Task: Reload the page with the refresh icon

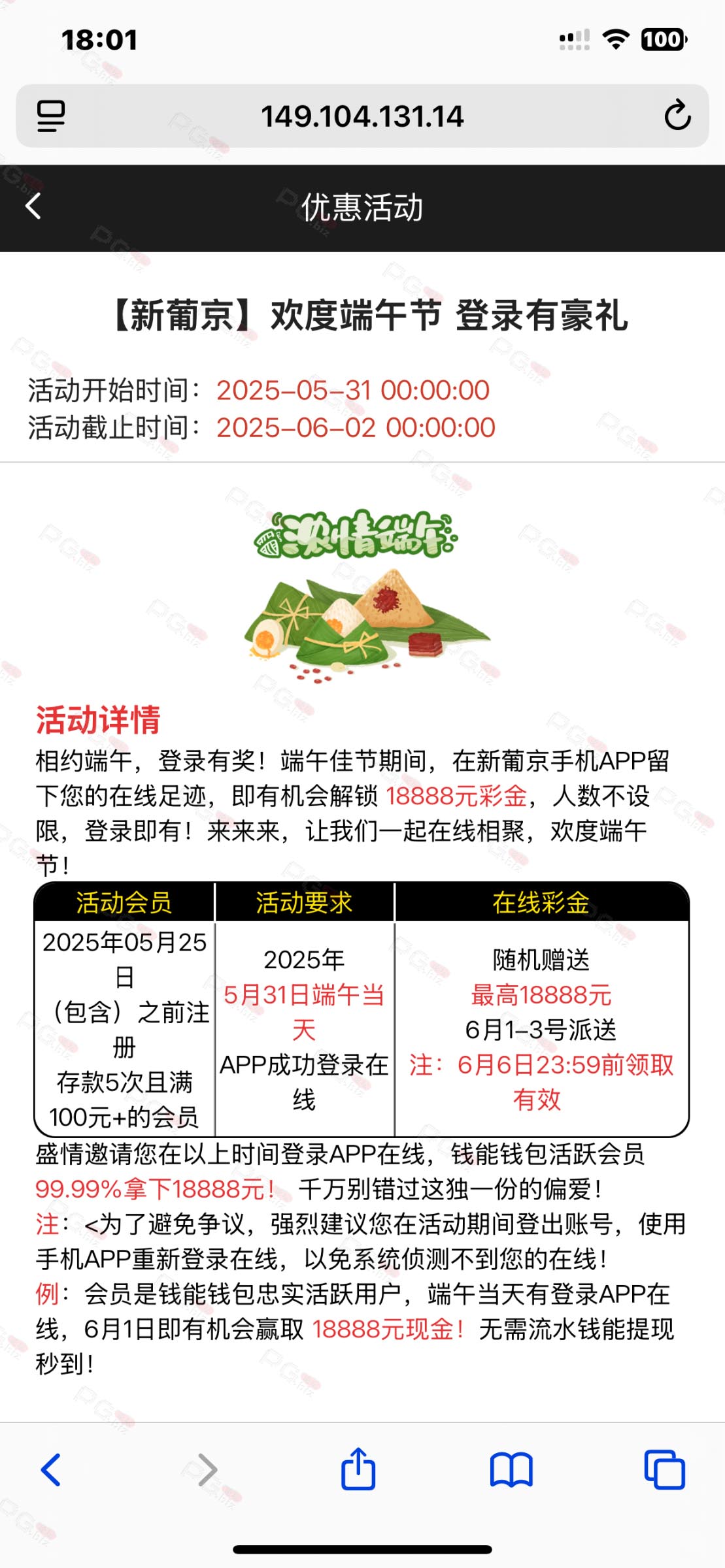Action: coord(677,116)
